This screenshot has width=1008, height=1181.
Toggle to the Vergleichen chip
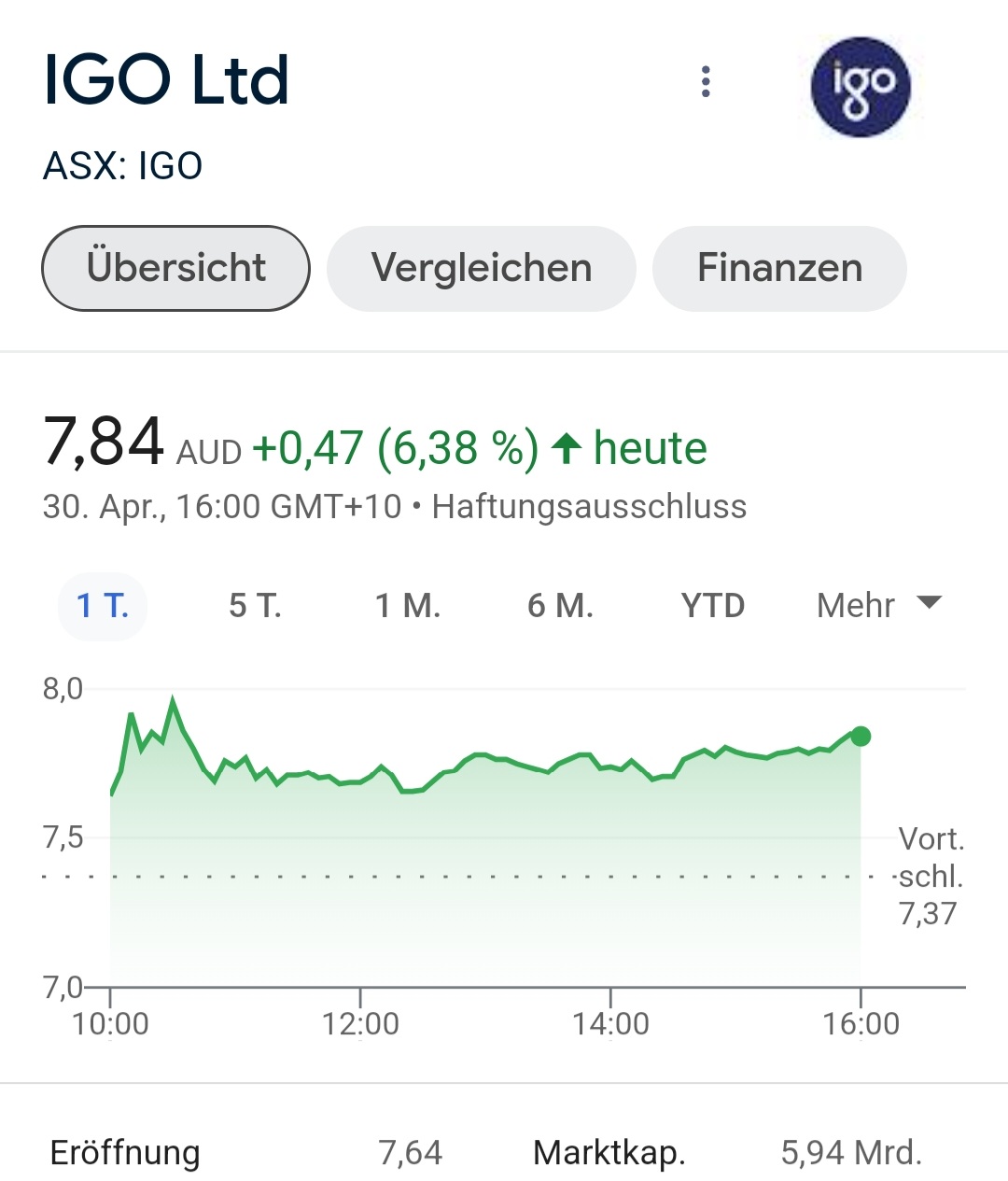click(x=481, y=268)
